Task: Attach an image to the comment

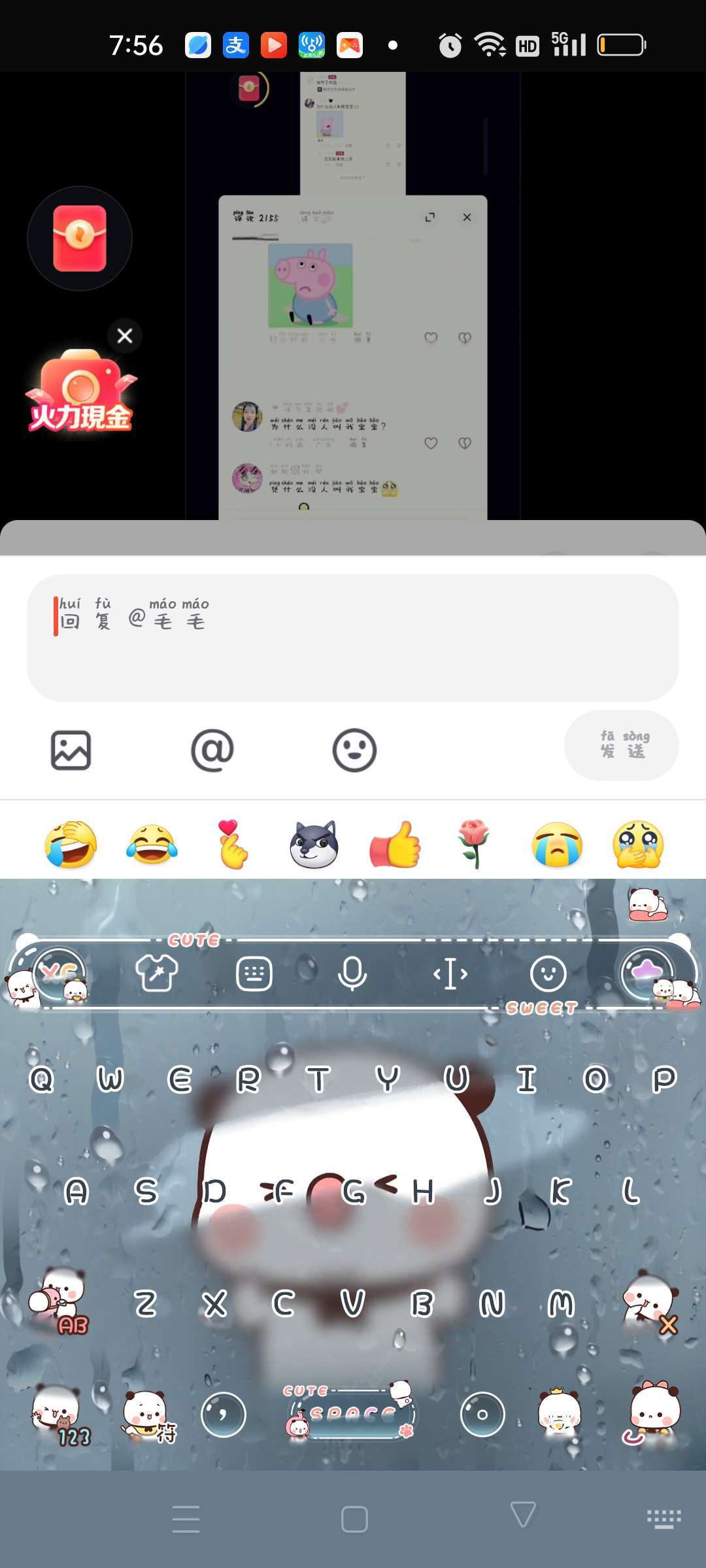Action: pyautogui.click(x=71, y=750)
